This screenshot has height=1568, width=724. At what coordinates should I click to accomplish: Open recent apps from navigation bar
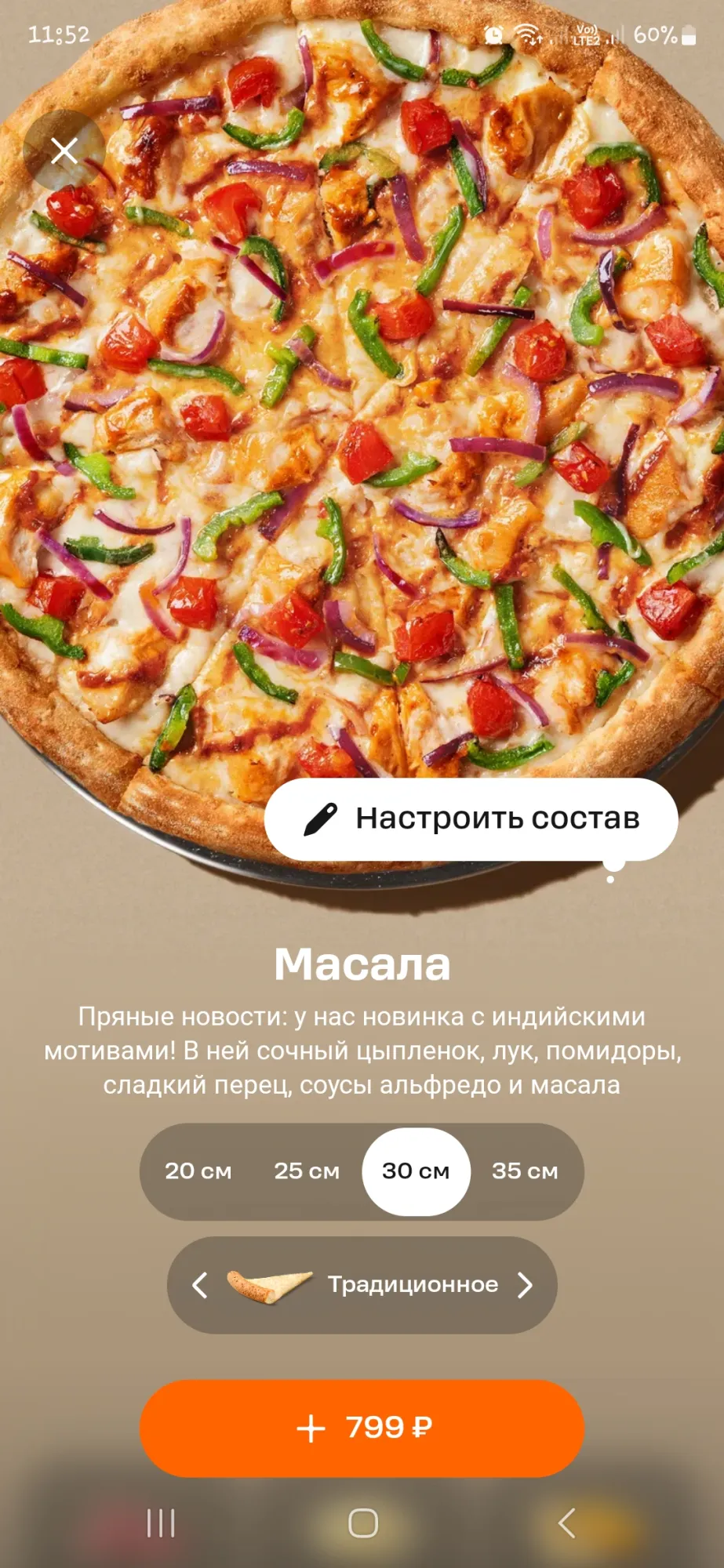161,1523
